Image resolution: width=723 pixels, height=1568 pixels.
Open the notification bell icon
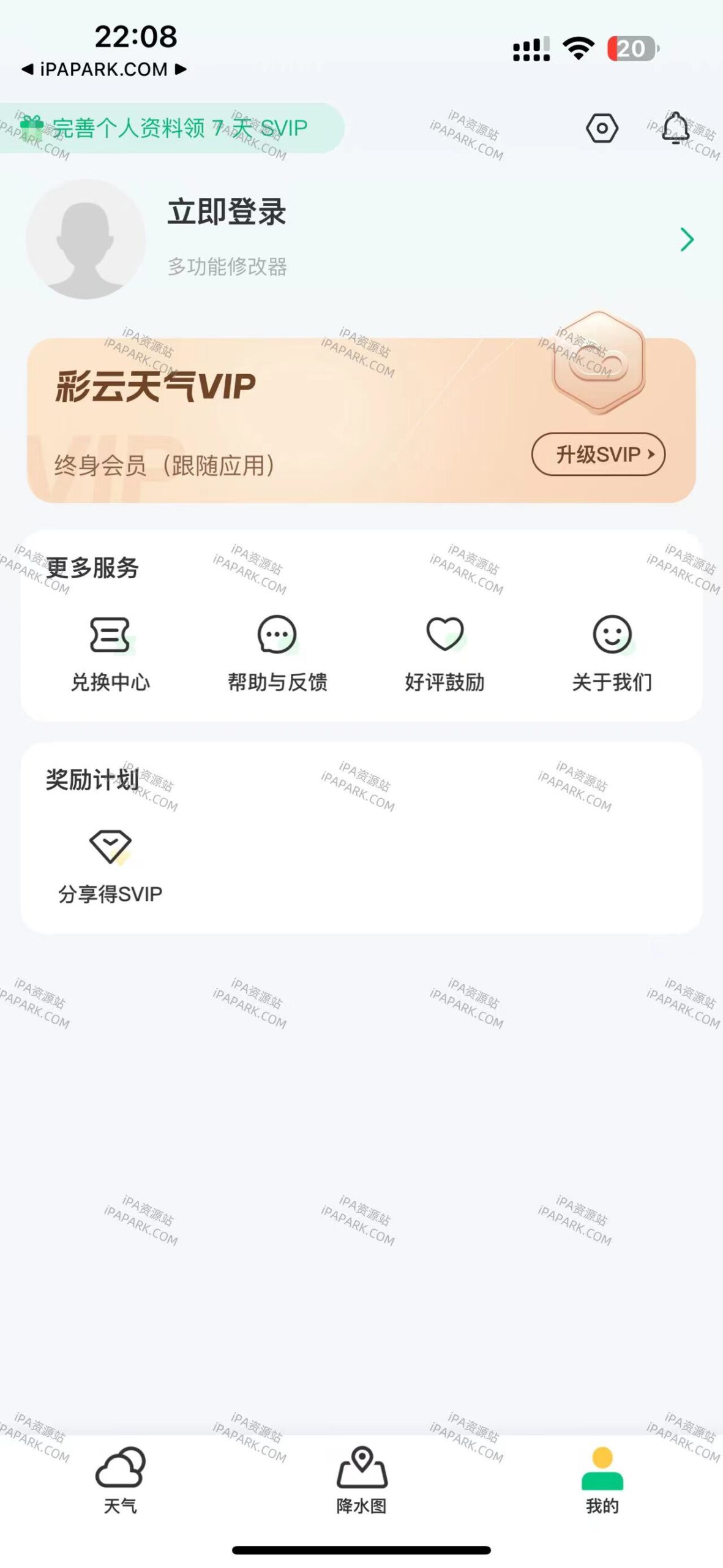[676, 127]
